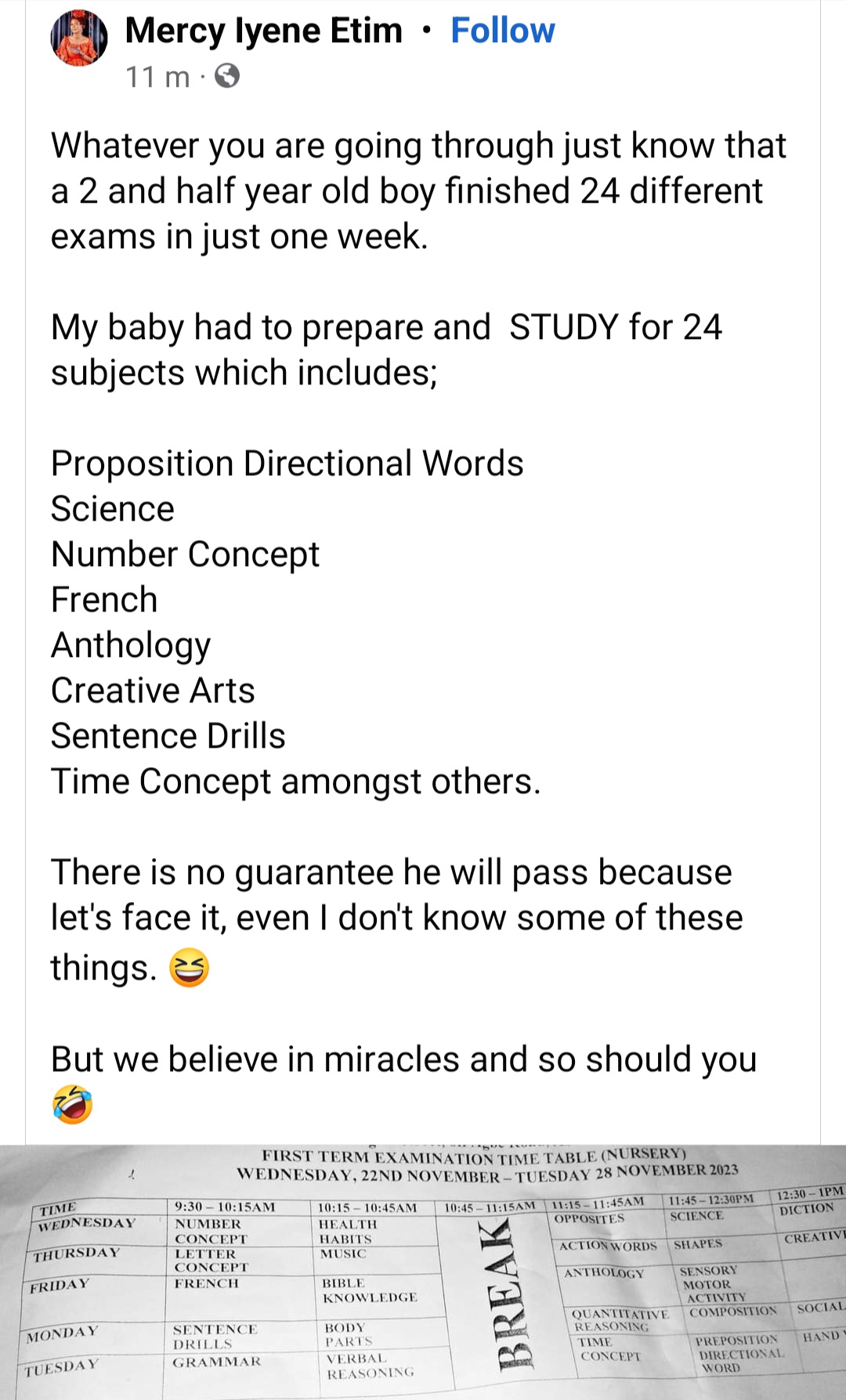Viewport: 846px width, 1400px height.
Task: Click the VERBAL REASONING cell
Action: click(370, 1365)
